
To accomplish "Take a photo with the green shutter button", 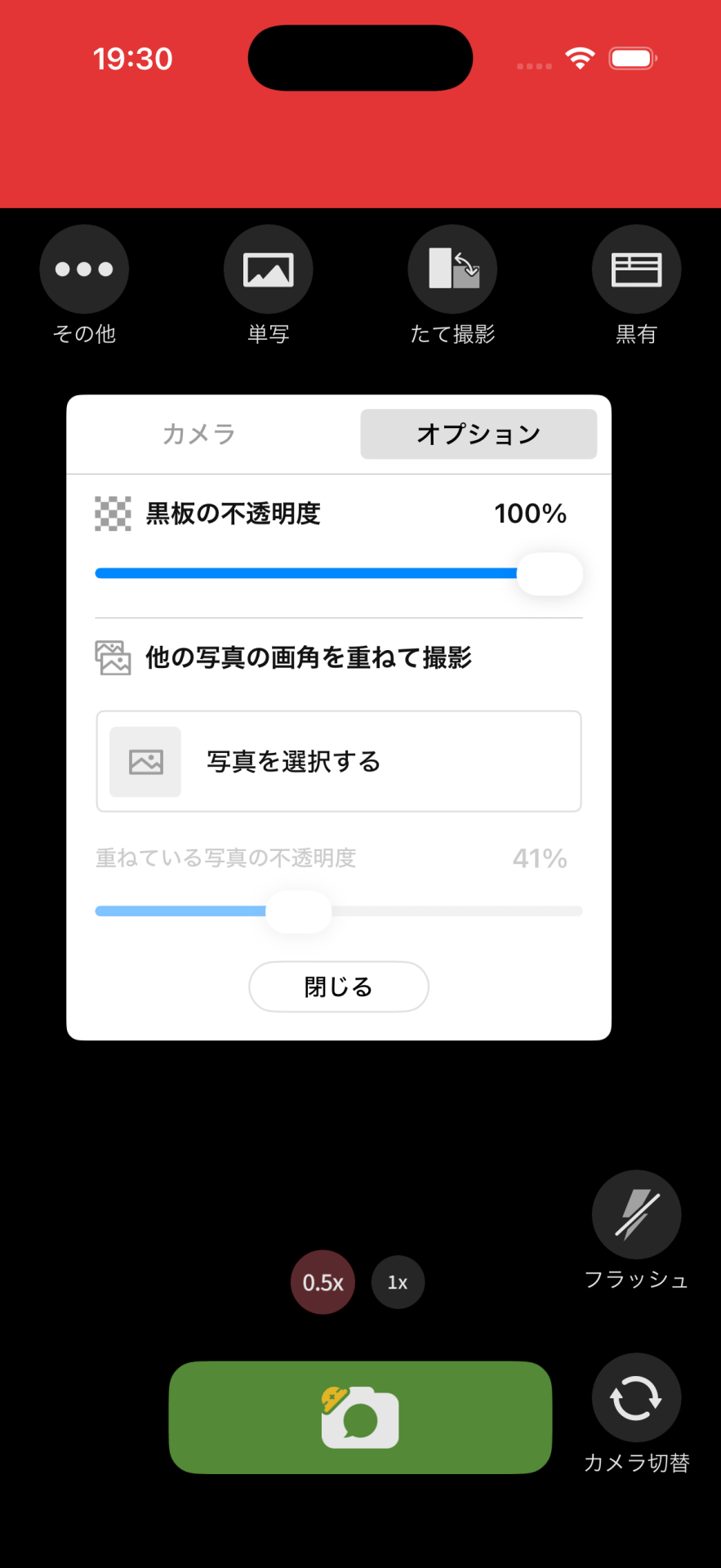I will [360, 1417].
